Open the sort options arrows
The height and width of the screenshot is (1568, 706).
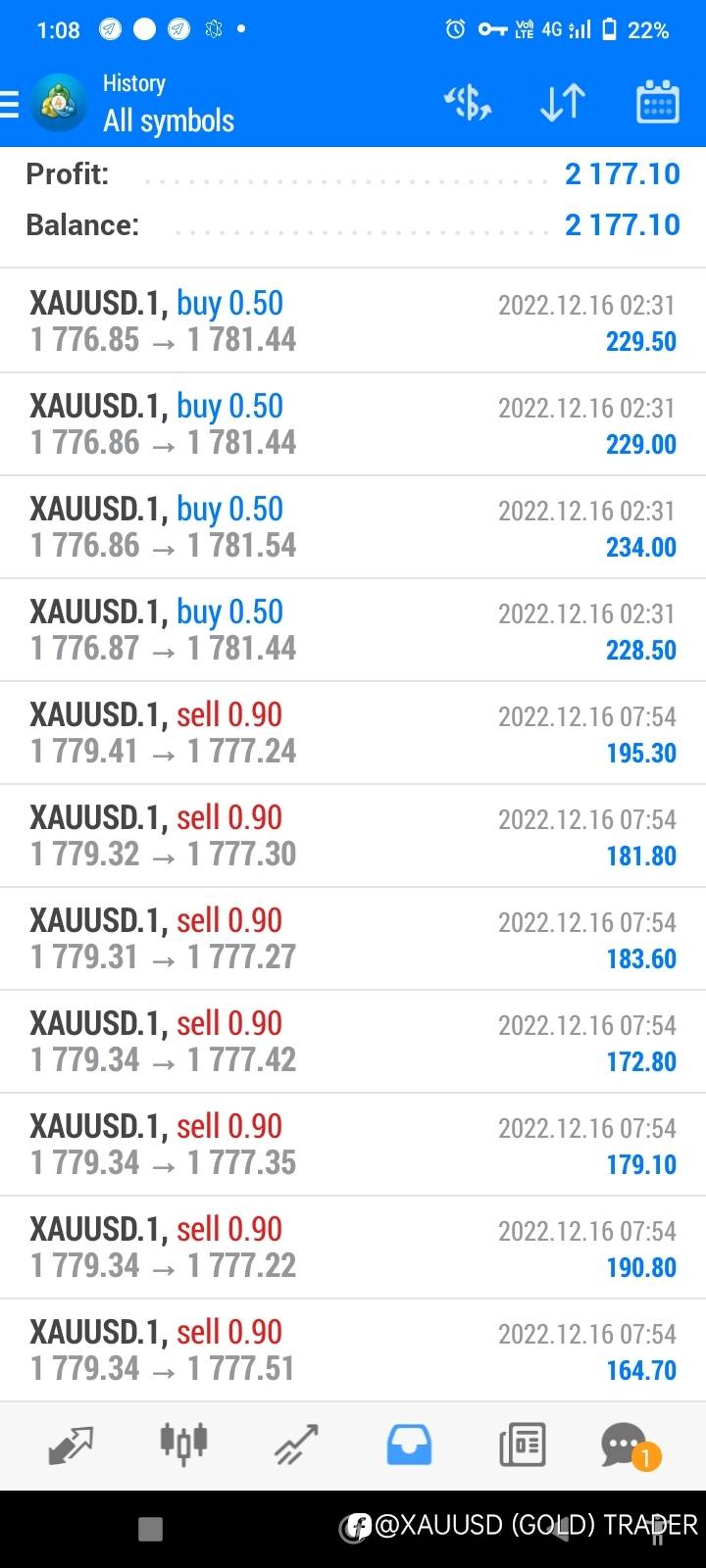coord(562,103)
